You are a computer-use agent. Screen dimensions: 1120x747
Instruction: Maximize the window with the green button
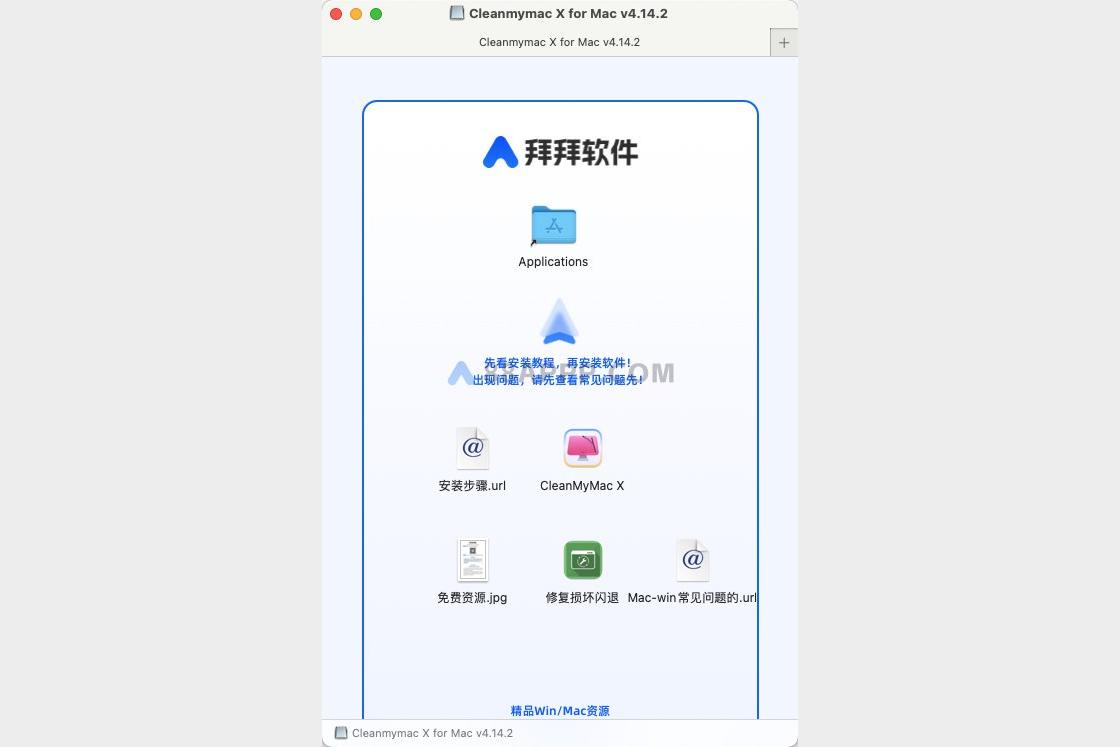point(376,14)
